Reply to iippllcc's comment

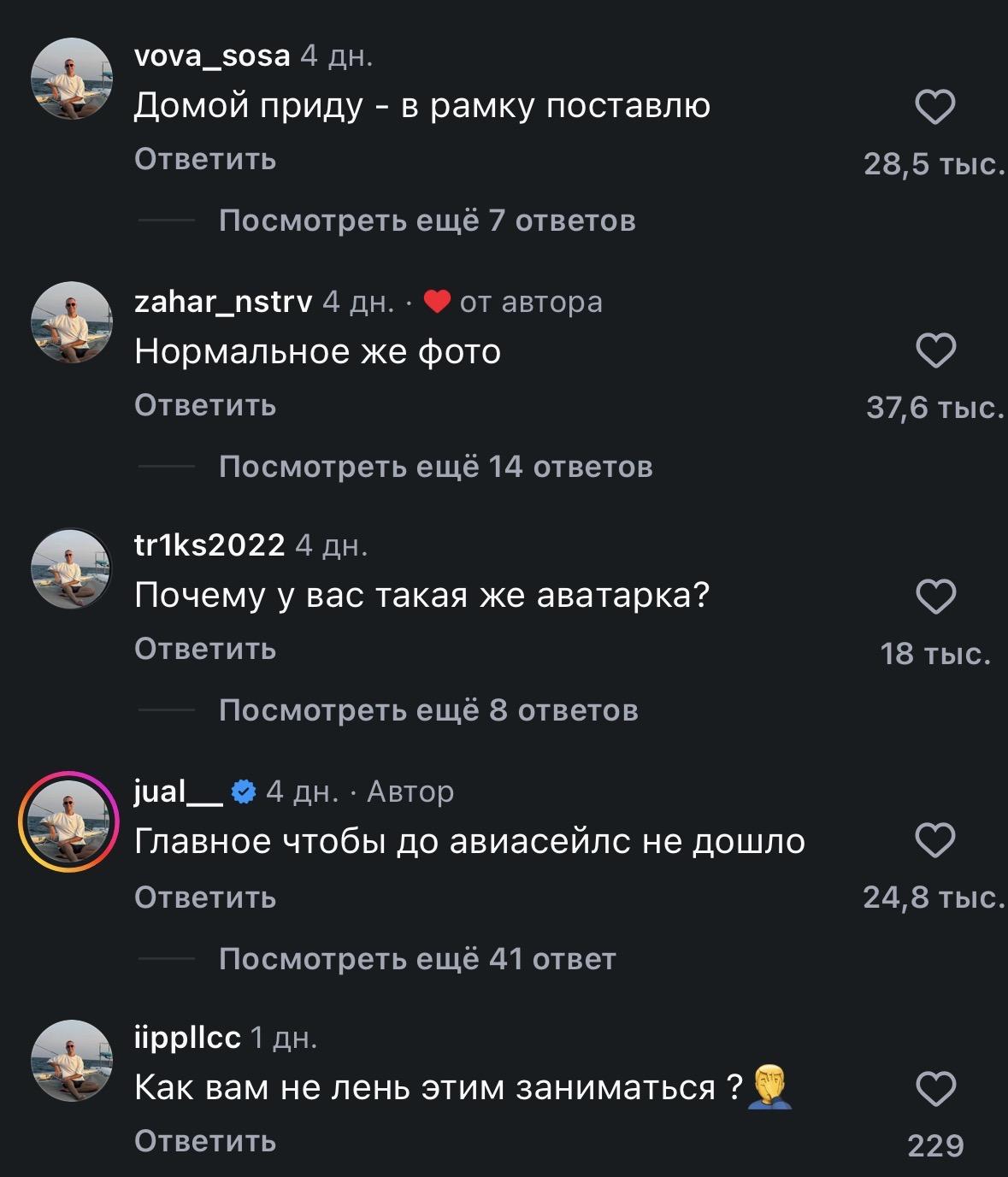click(x=205, y=1142)
